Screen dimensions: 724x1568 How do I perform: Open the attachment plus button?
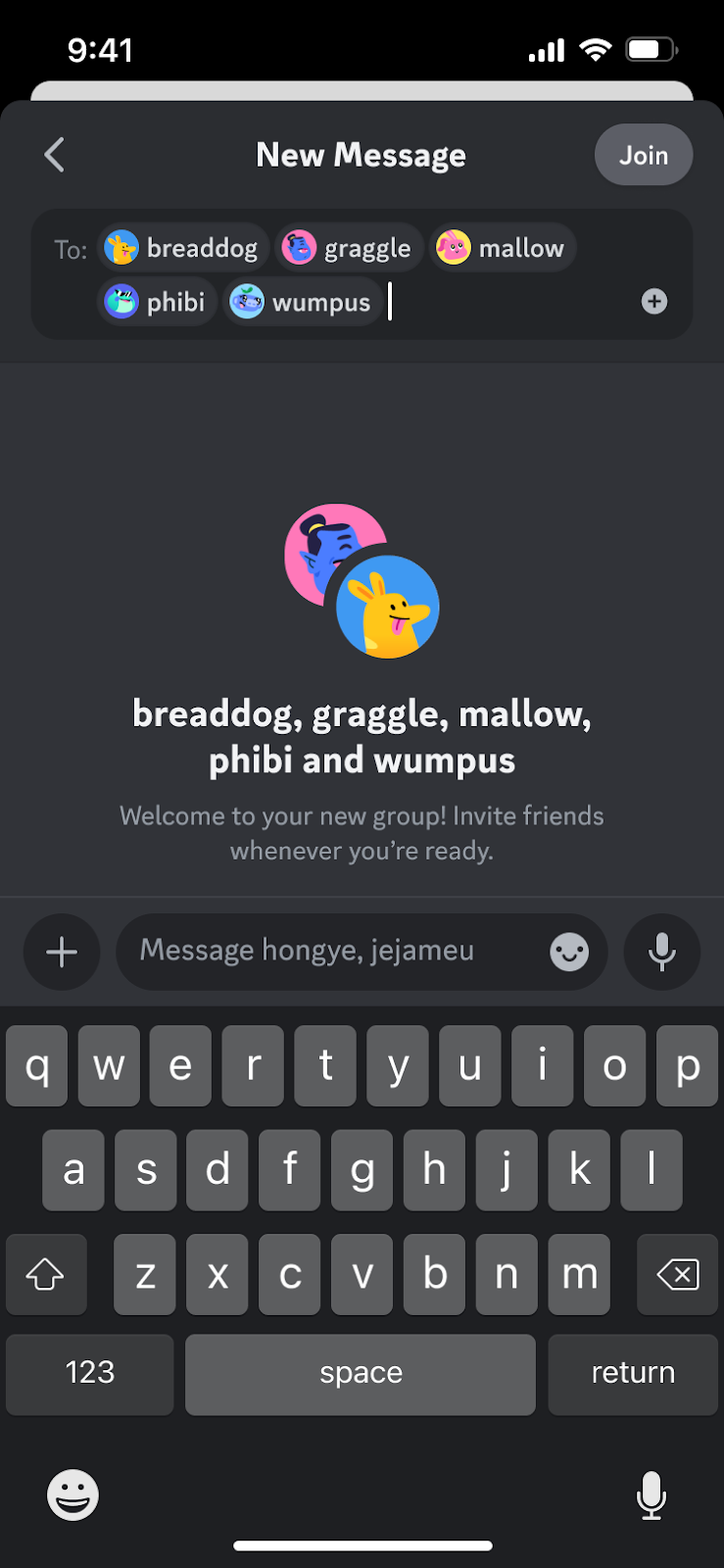(62, 952)
